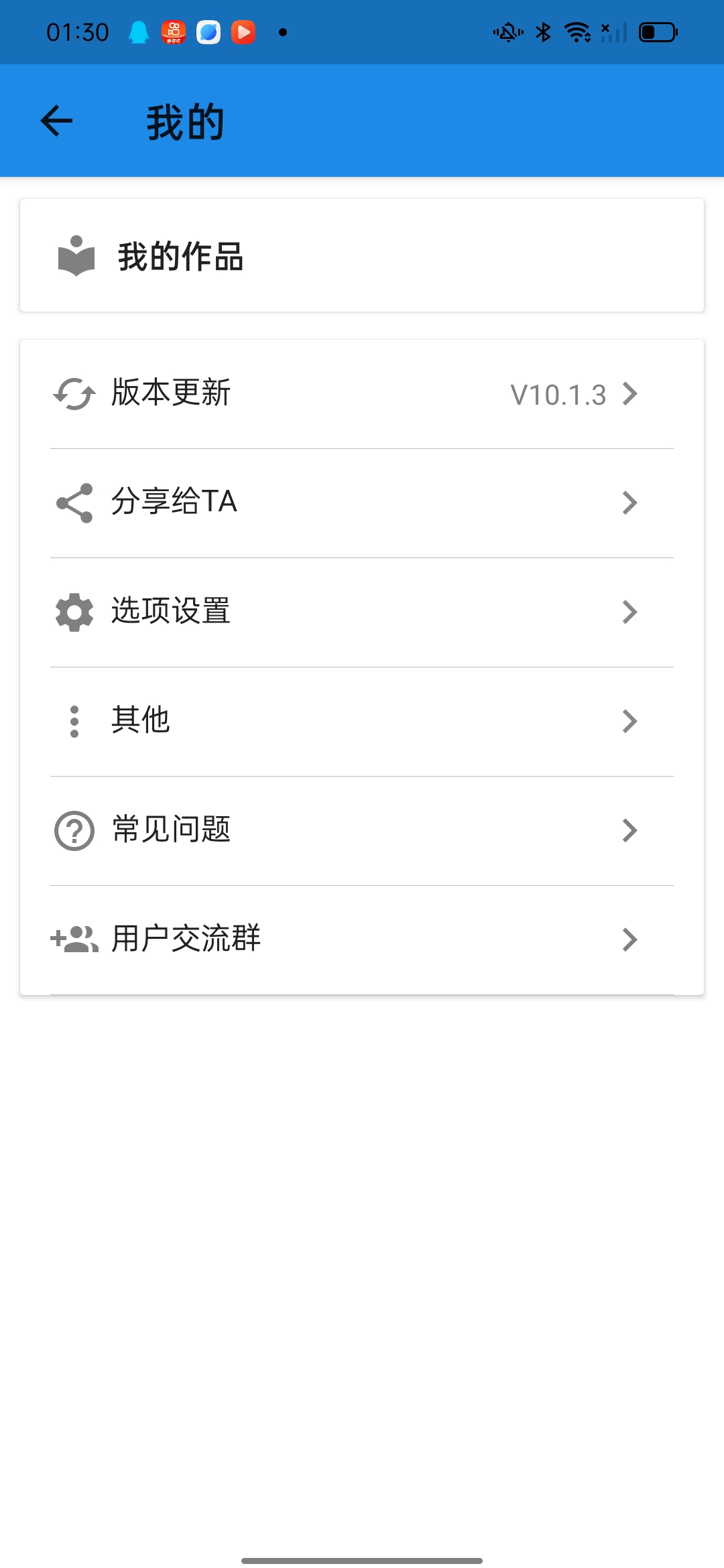The height and width of the screenshot is (1568, 724).
Task: Check 版本更新 for version V10.1.3
Action: (x=362, y=394)
